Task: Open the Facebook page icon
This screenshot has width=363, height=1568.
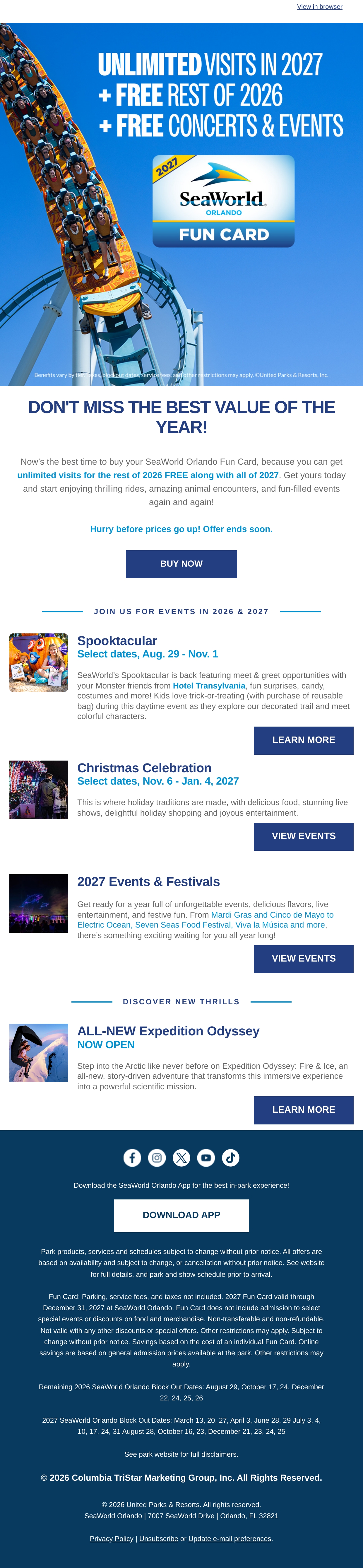Action: (132, 1157)
